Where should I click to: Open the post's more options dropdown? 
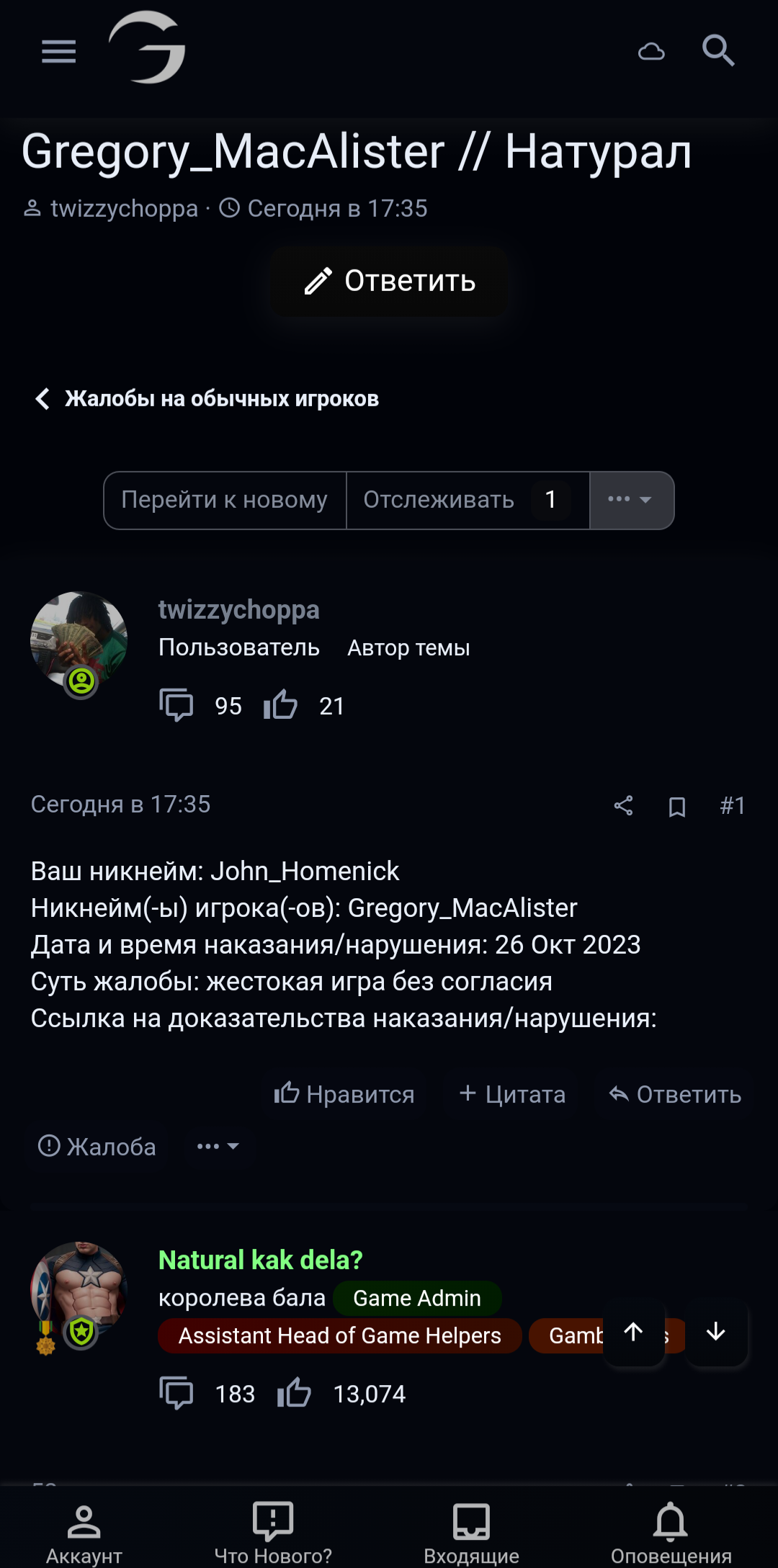coord(218,1146)
